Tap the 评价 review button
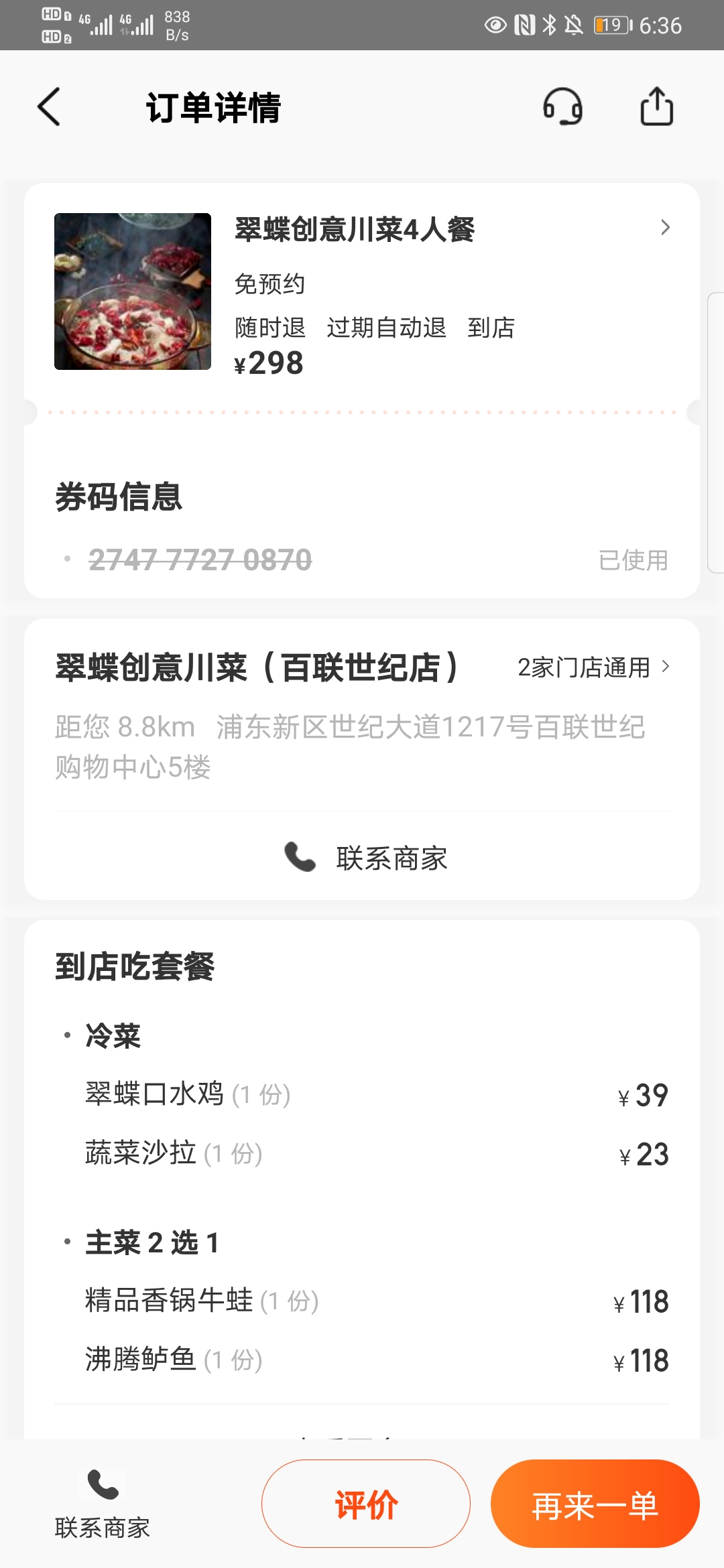Screen dimensions: 724x1568 point(365,1504)
